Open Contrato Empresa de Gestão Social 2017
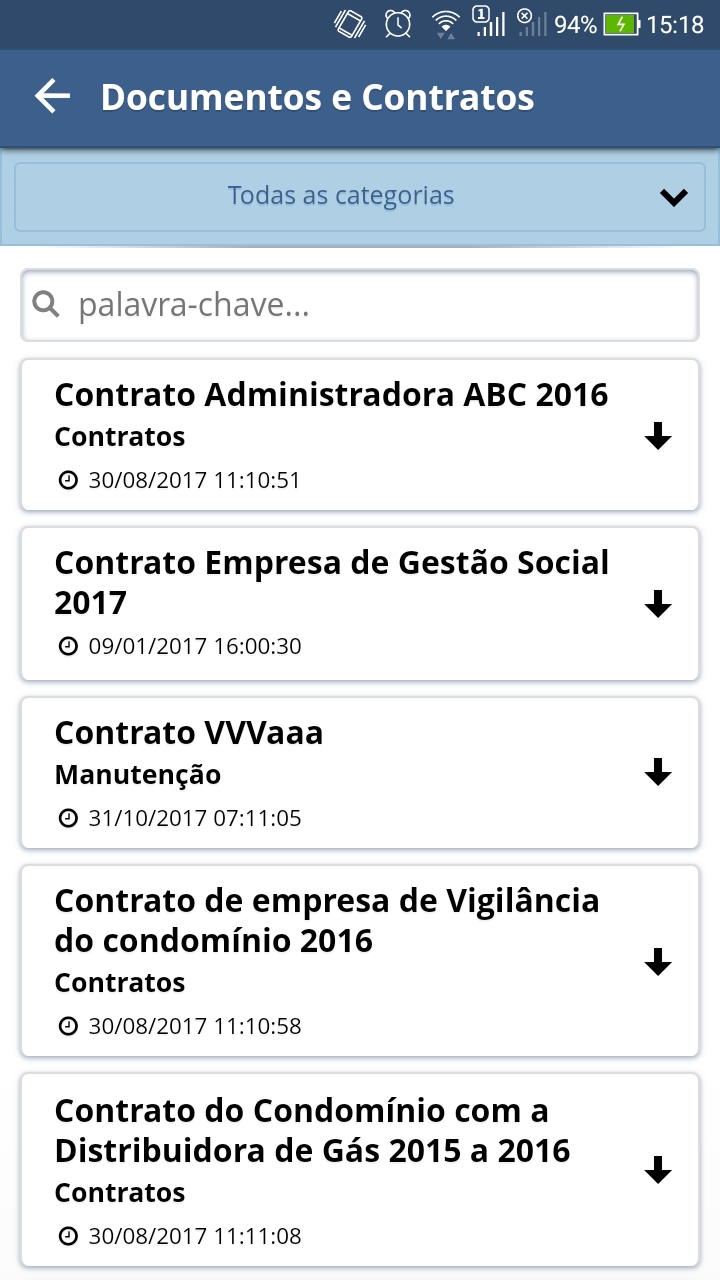 pyautogui.click(x=360, y=604)
